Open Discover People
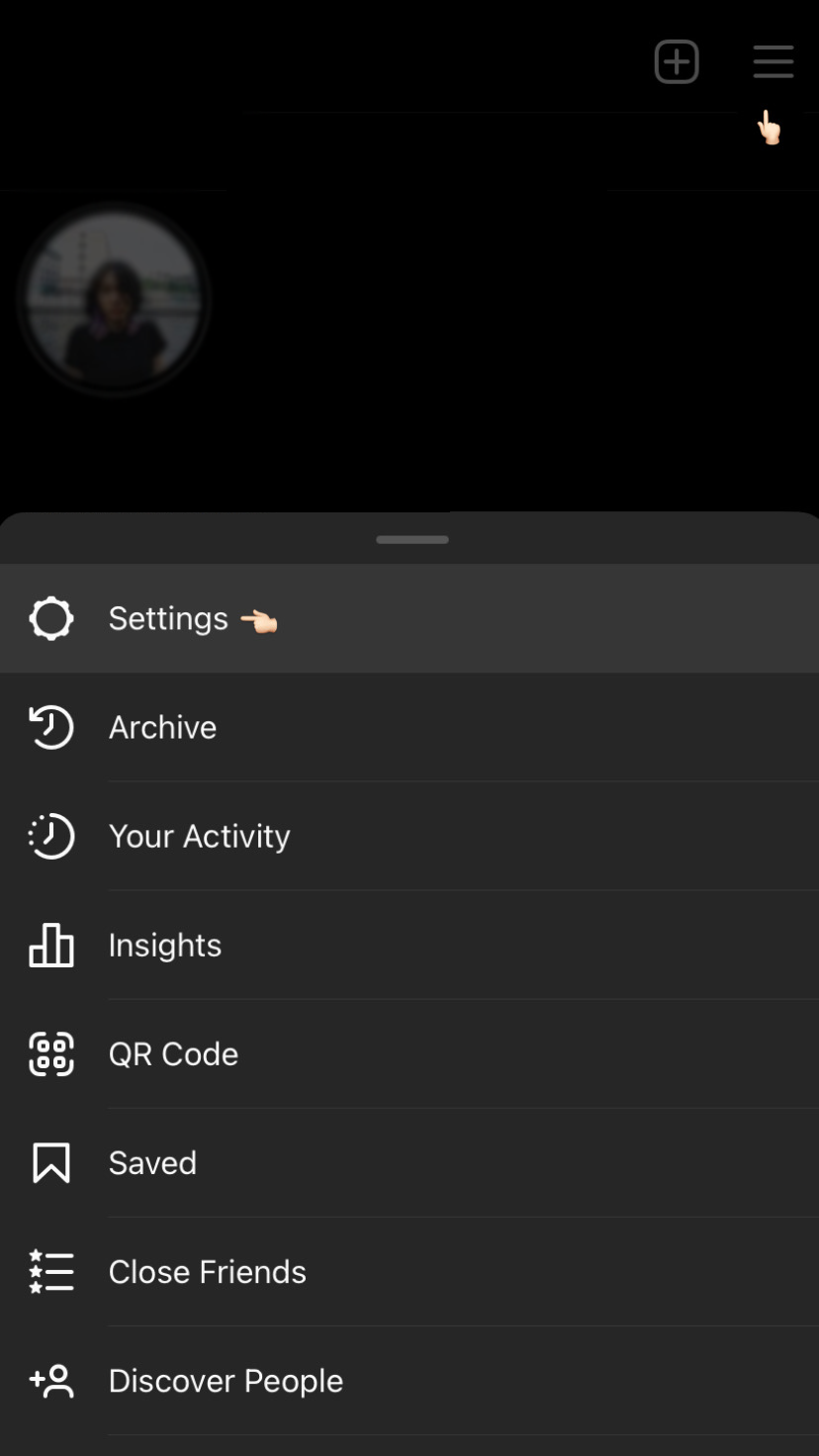819x1456 pixels. pos(226,1381)
